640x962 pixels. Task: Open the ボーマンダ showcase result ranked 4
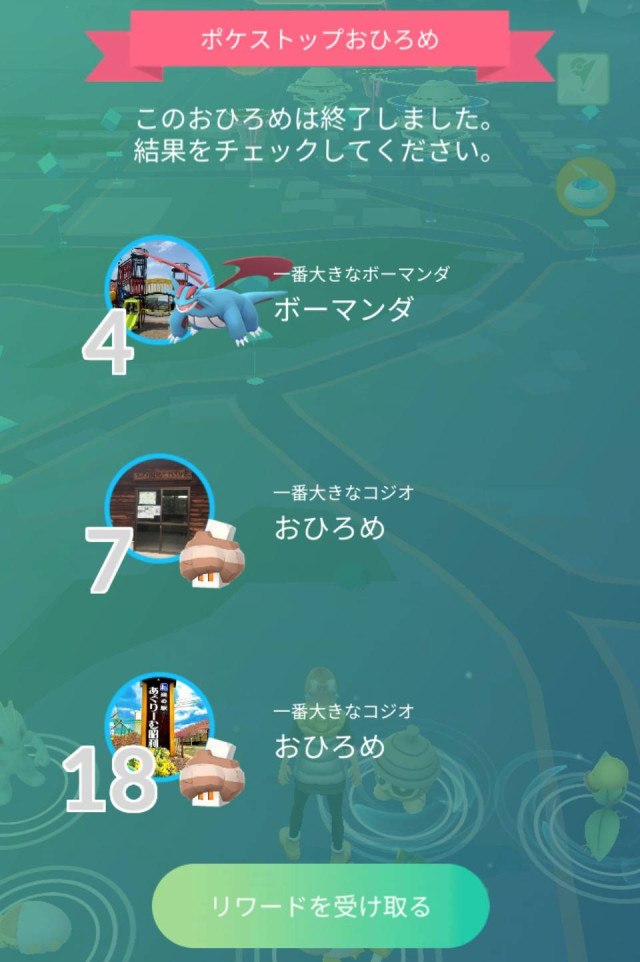[160, 291]
